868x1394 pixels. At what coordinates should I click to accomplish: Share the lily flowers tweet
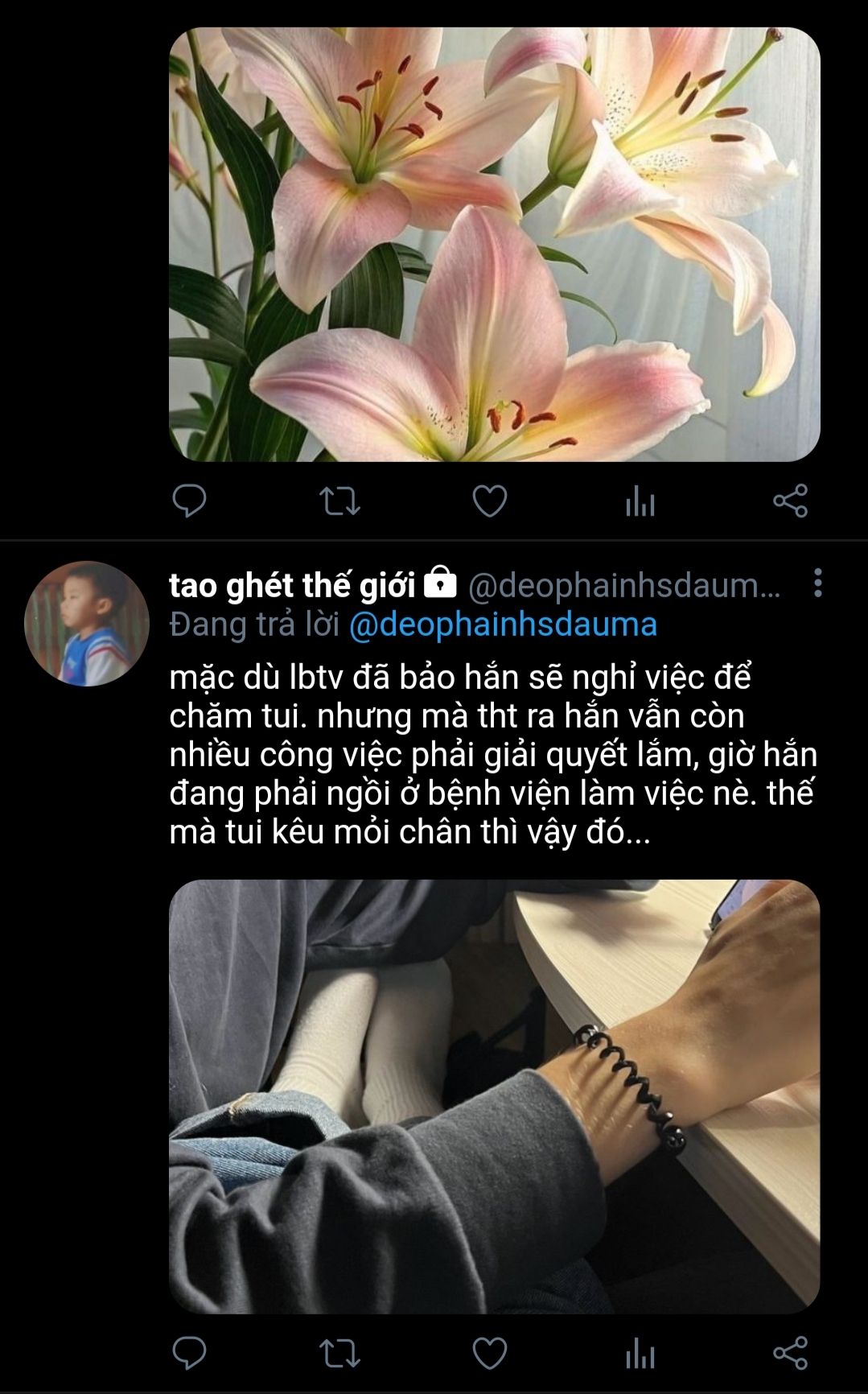(x=790, y=501)
